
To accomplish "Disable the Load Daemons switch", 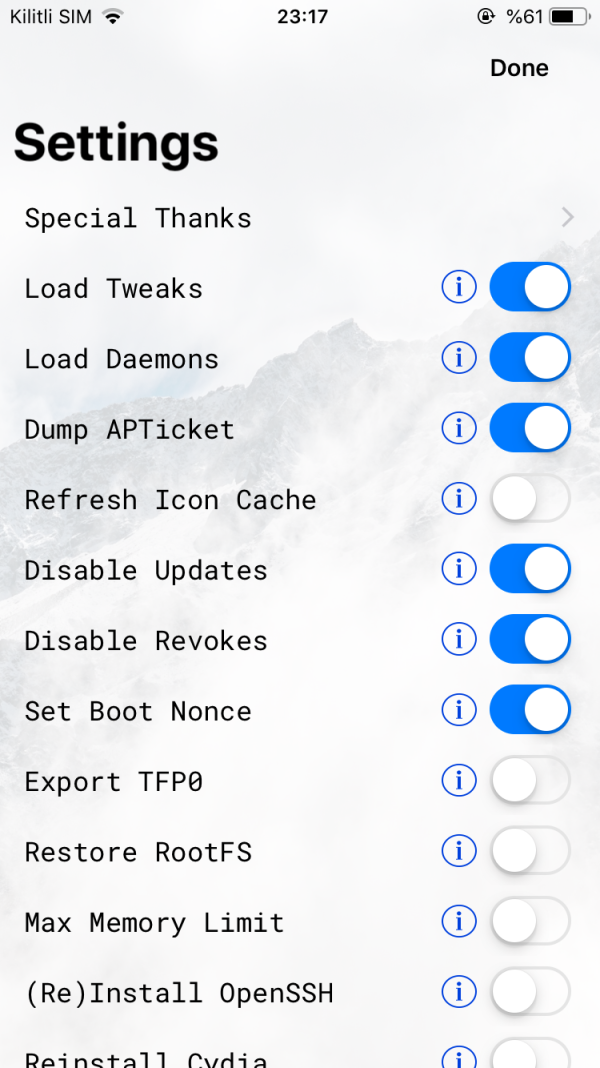I will [x=530, y=358].
